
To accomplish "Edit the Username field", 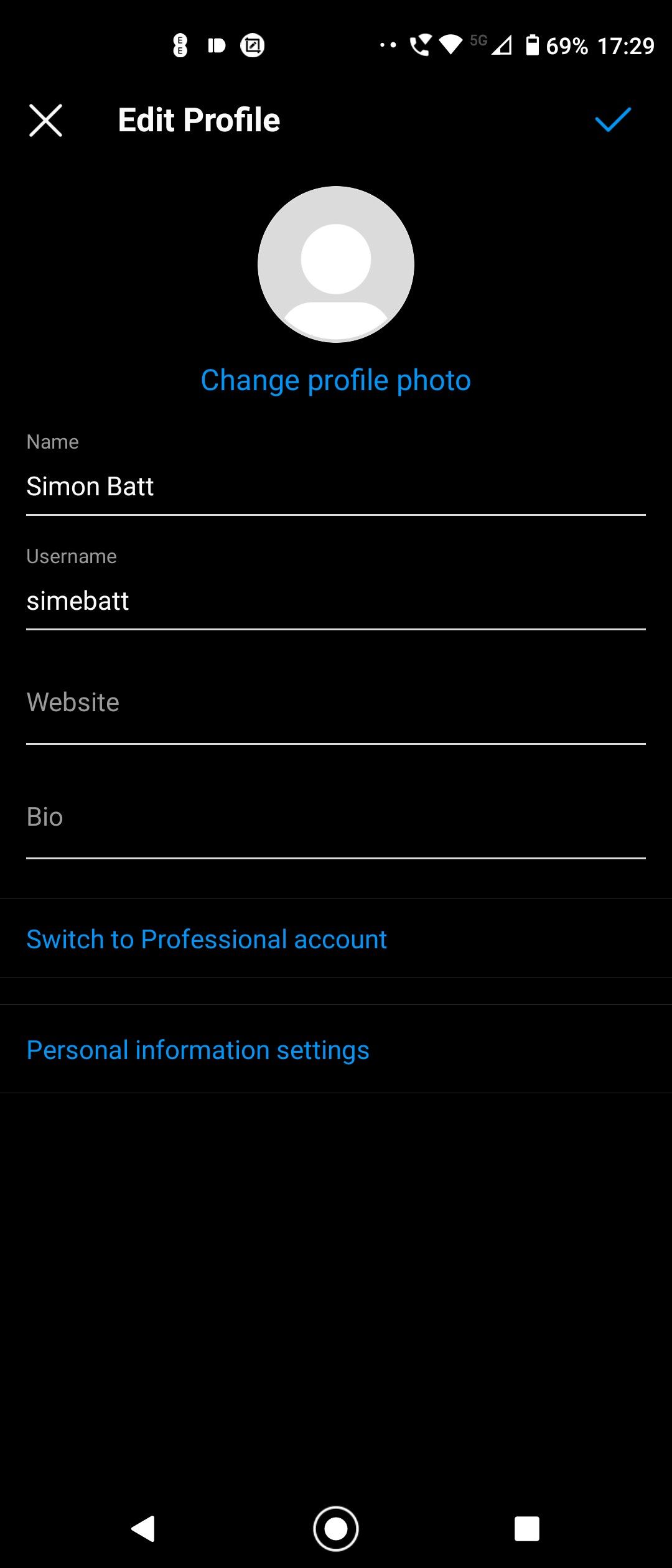I will click(336, 601).
